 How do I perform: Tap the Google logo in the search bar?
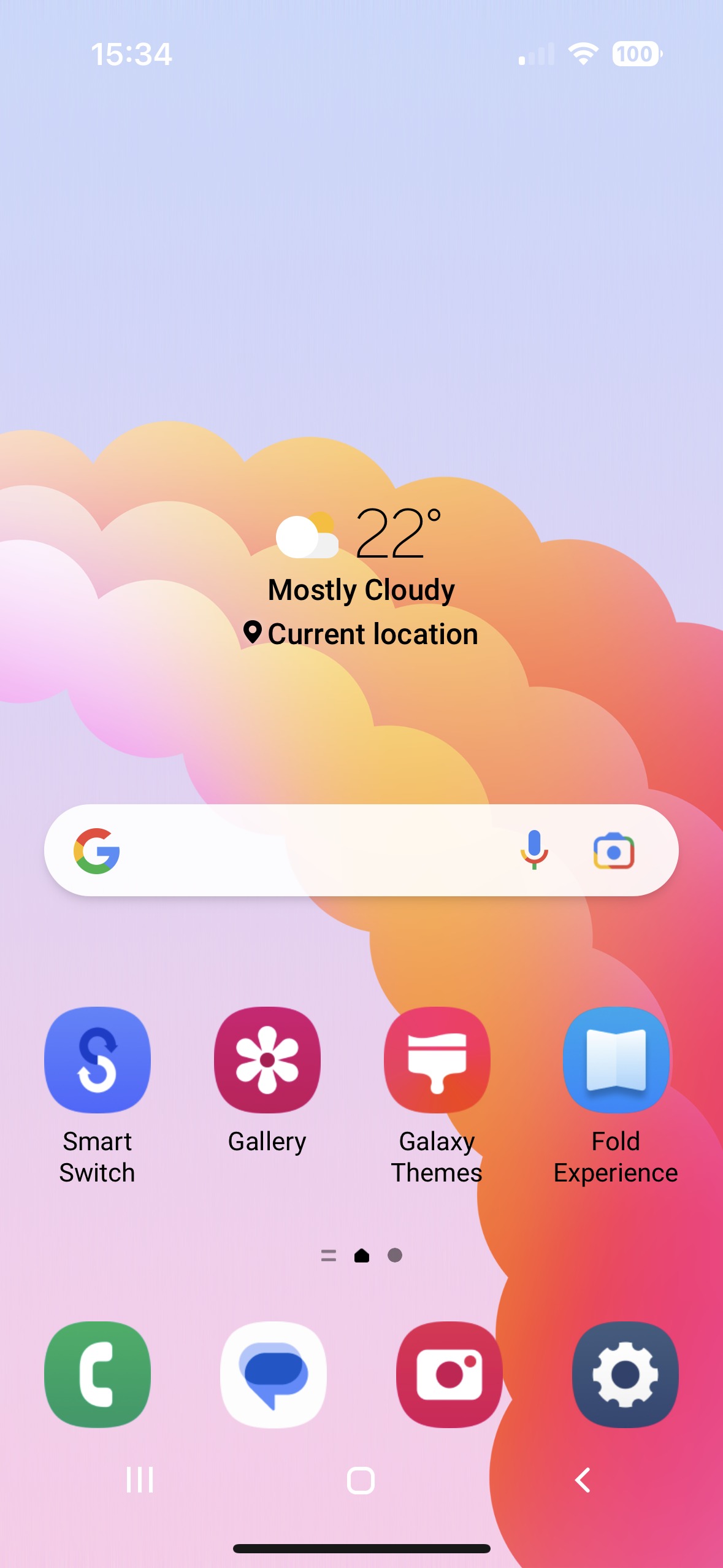96,850
